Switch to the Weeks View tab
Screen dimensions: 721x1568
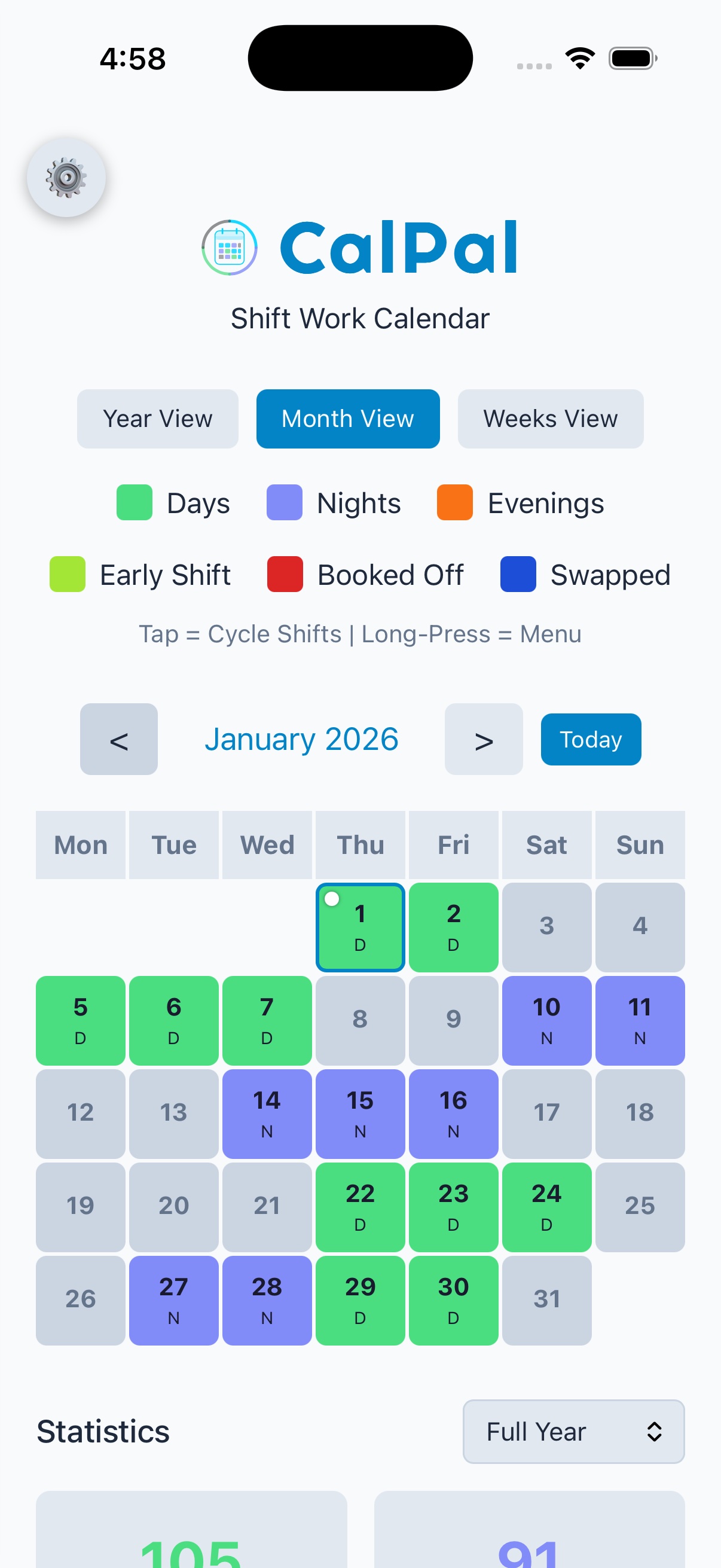[550, 418]
